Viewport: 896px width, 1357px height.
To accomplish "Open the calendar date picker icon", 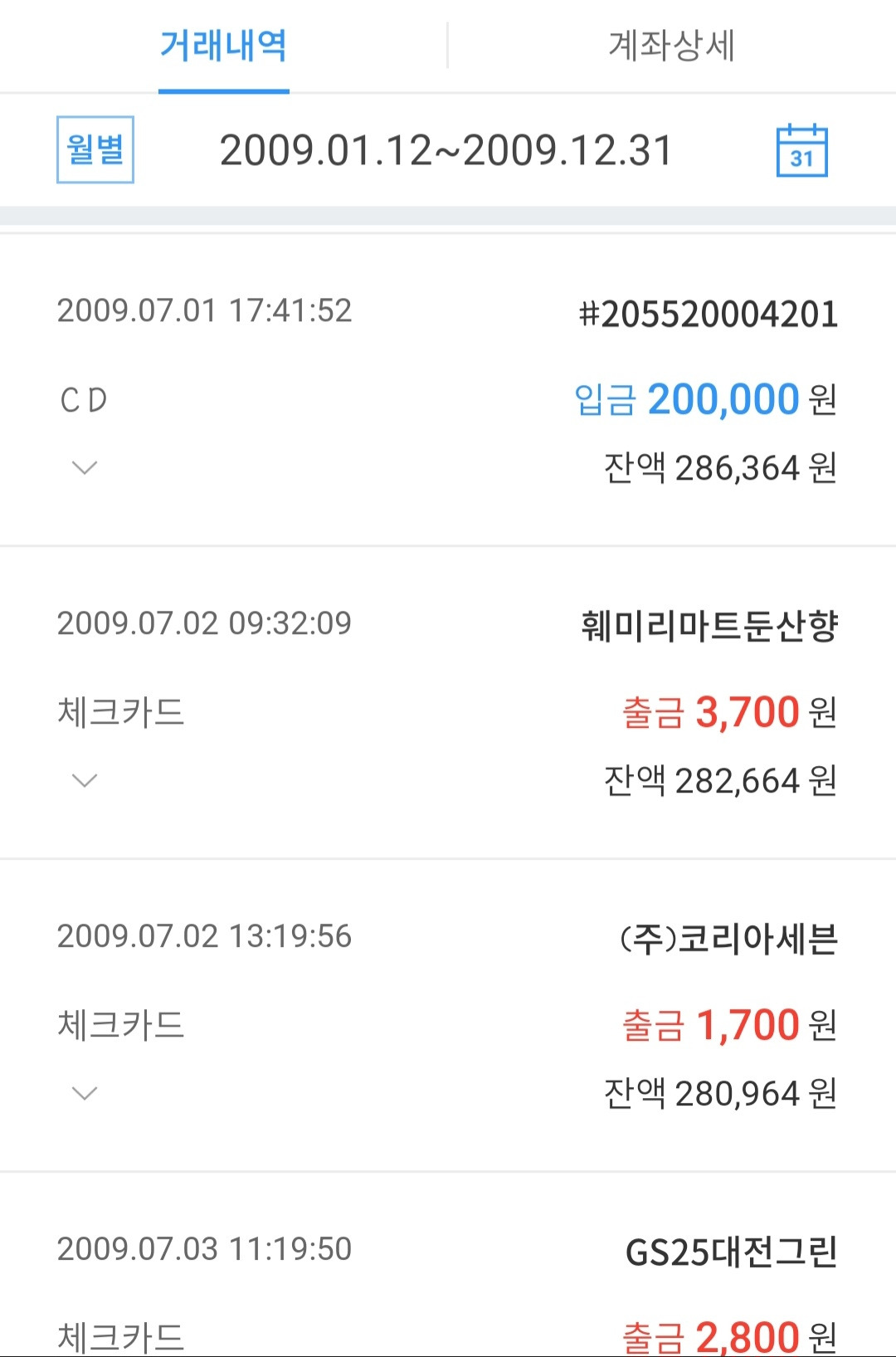I will 801,151.
